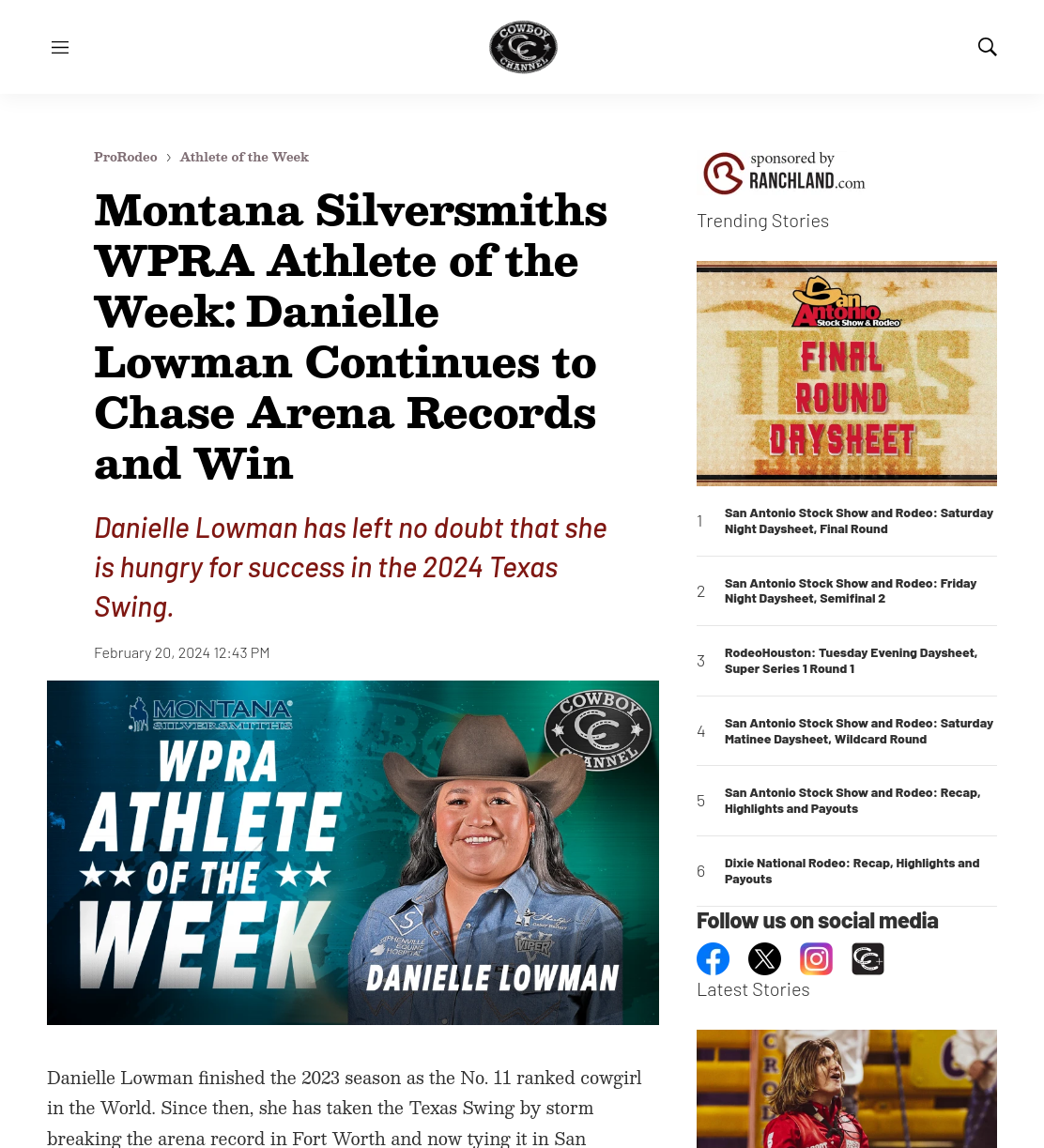Open Friday Night Daysheet, Semifinal 2 story
Image resolution: width=1044 pixels, height=1148 pixels.
tap(851, 590)
